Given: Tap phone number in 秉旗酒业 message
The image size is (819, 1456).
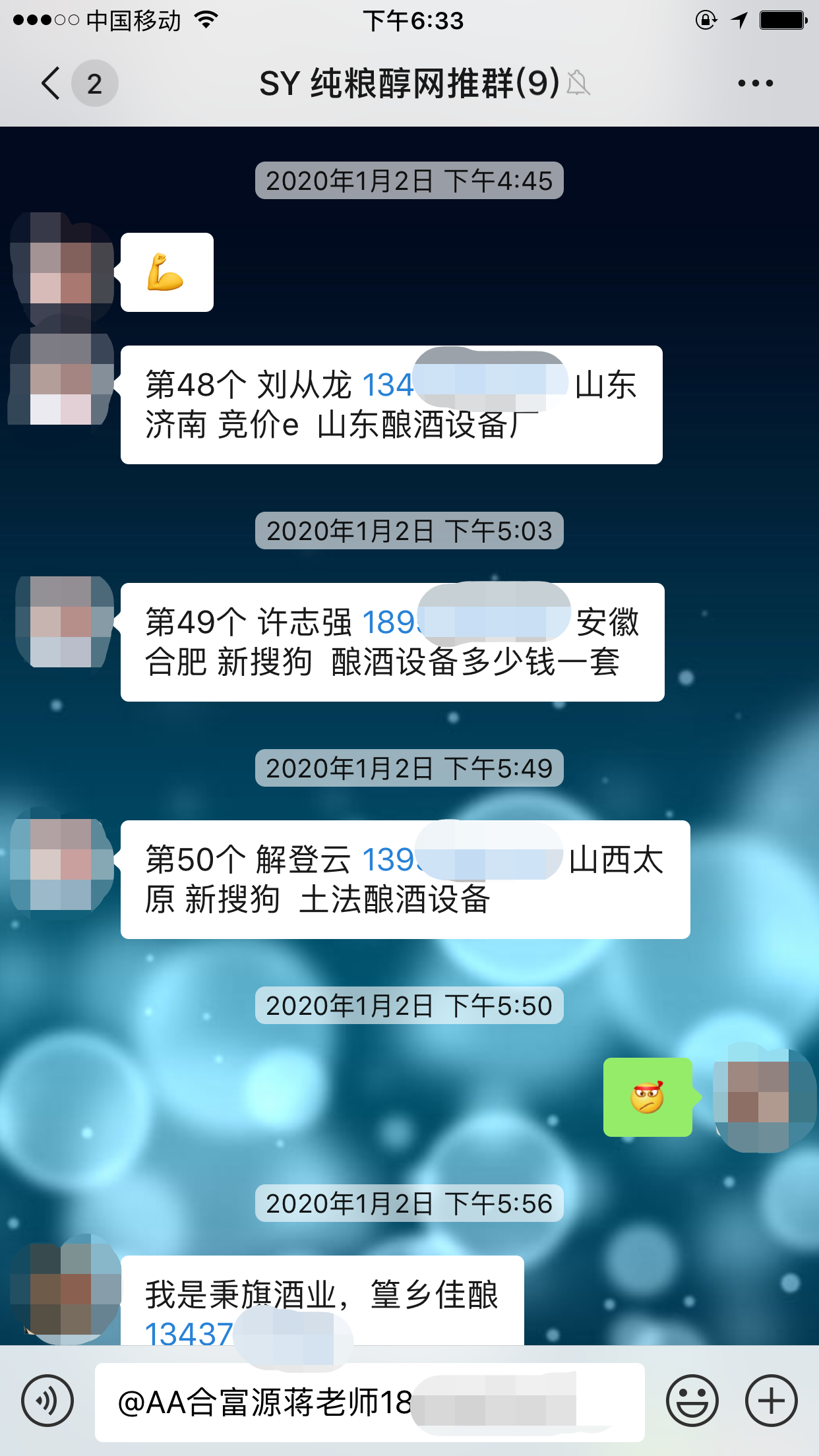Looking at the screenshot, I should click(x=189, y=1333).
